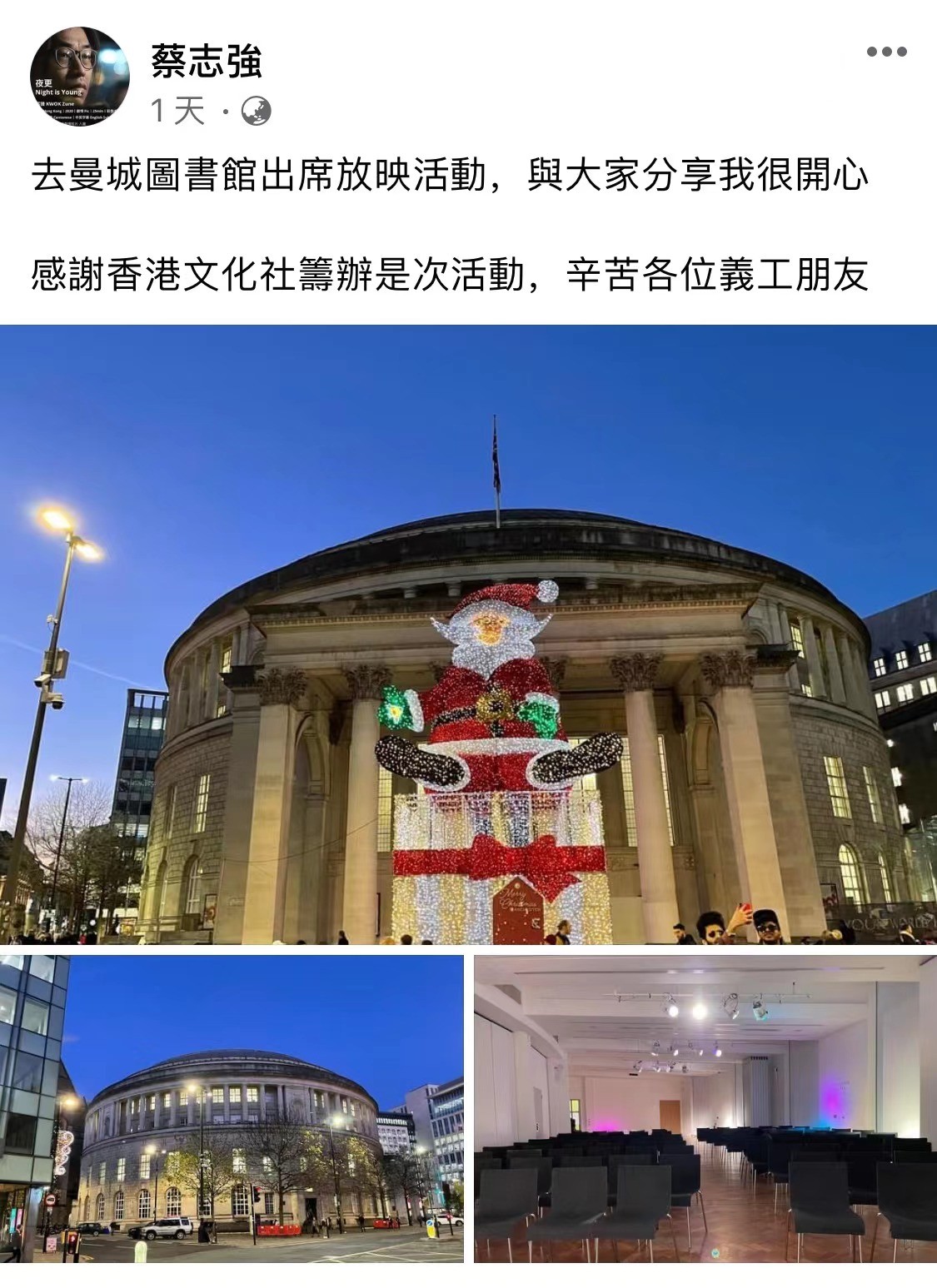The width and height of the screenshot is (937, 1288).
Task: Open the author name 蔡志強
Action: pos(207,60)
